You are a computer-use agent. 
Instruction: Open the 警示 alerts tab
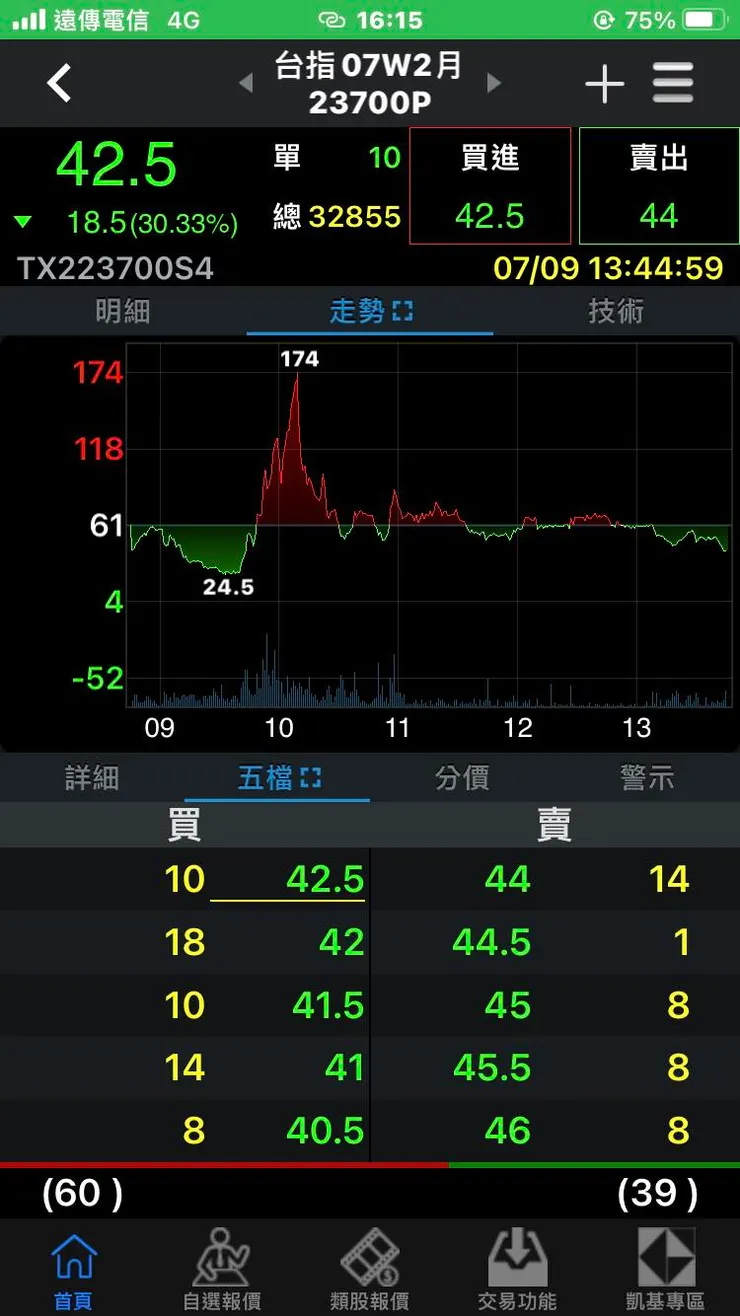pos(647,778)
